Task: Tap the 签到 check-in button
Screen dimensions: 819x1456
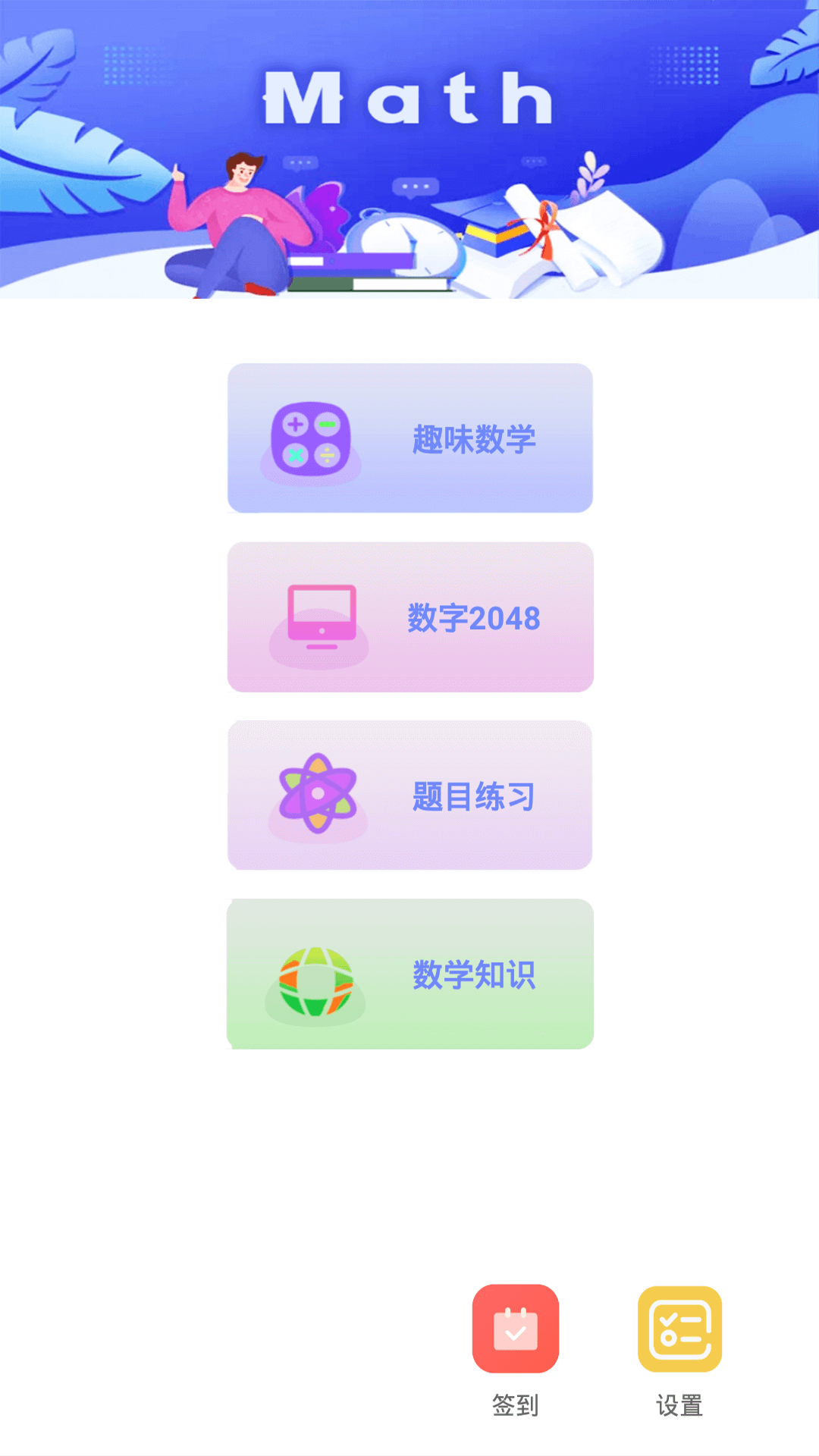Action: 516,1329
